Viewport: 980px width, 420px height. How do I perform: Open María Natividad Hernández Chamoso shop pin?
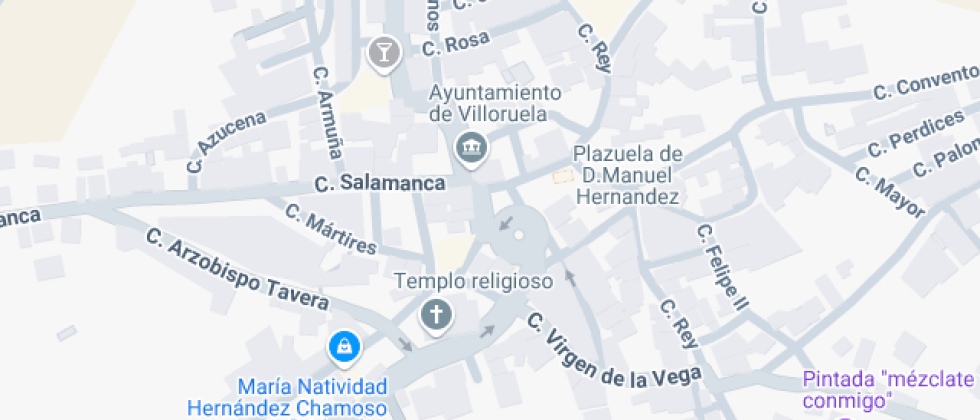point(344,347)
